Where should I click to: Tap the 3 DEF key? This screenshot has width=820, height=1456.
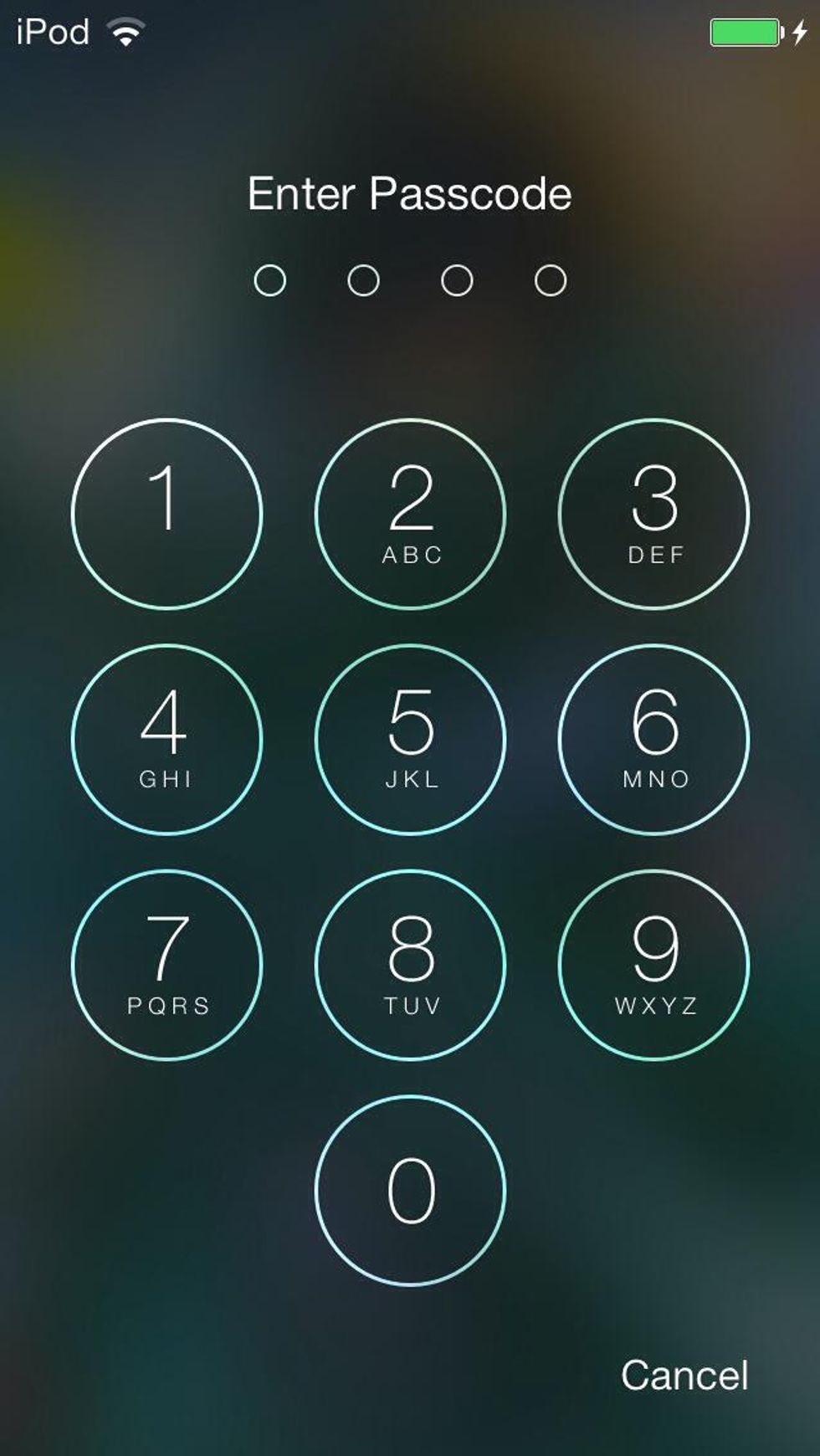(x=653, y=514)
